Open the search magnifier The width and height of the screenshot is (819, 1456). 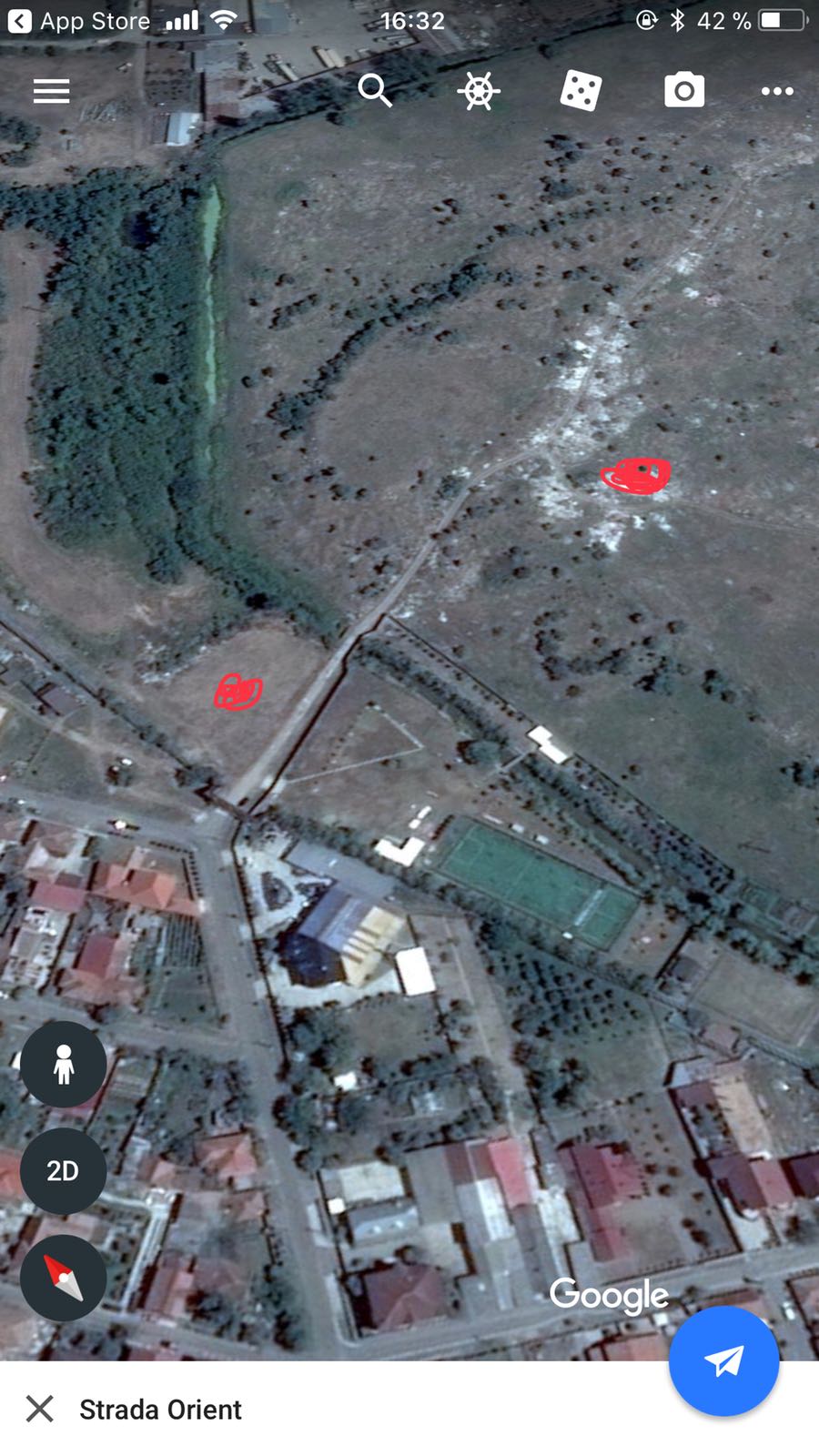(x=374, y=91)
